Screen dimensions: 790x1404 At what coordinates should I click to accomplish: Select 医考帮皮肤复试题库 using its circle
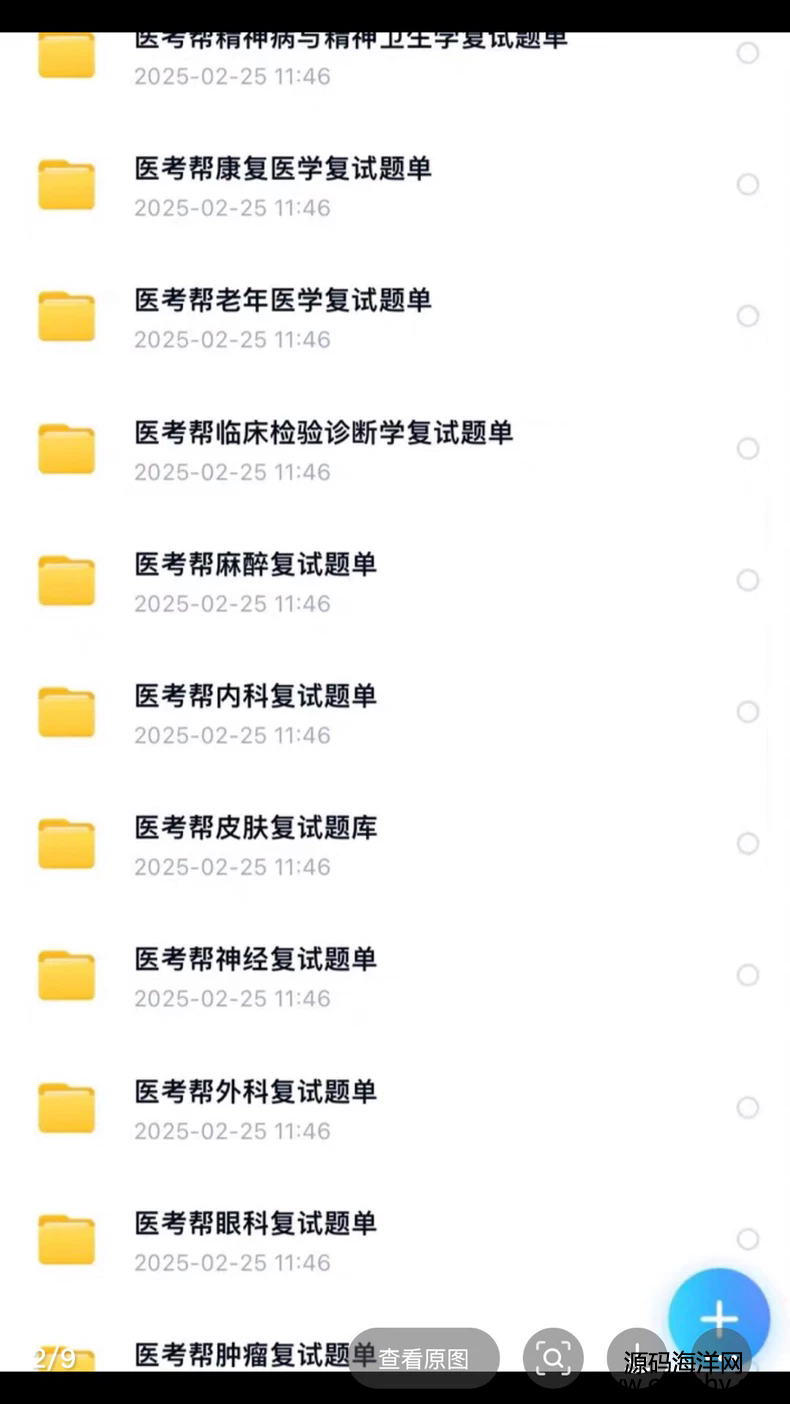click(x=748, y=844)
